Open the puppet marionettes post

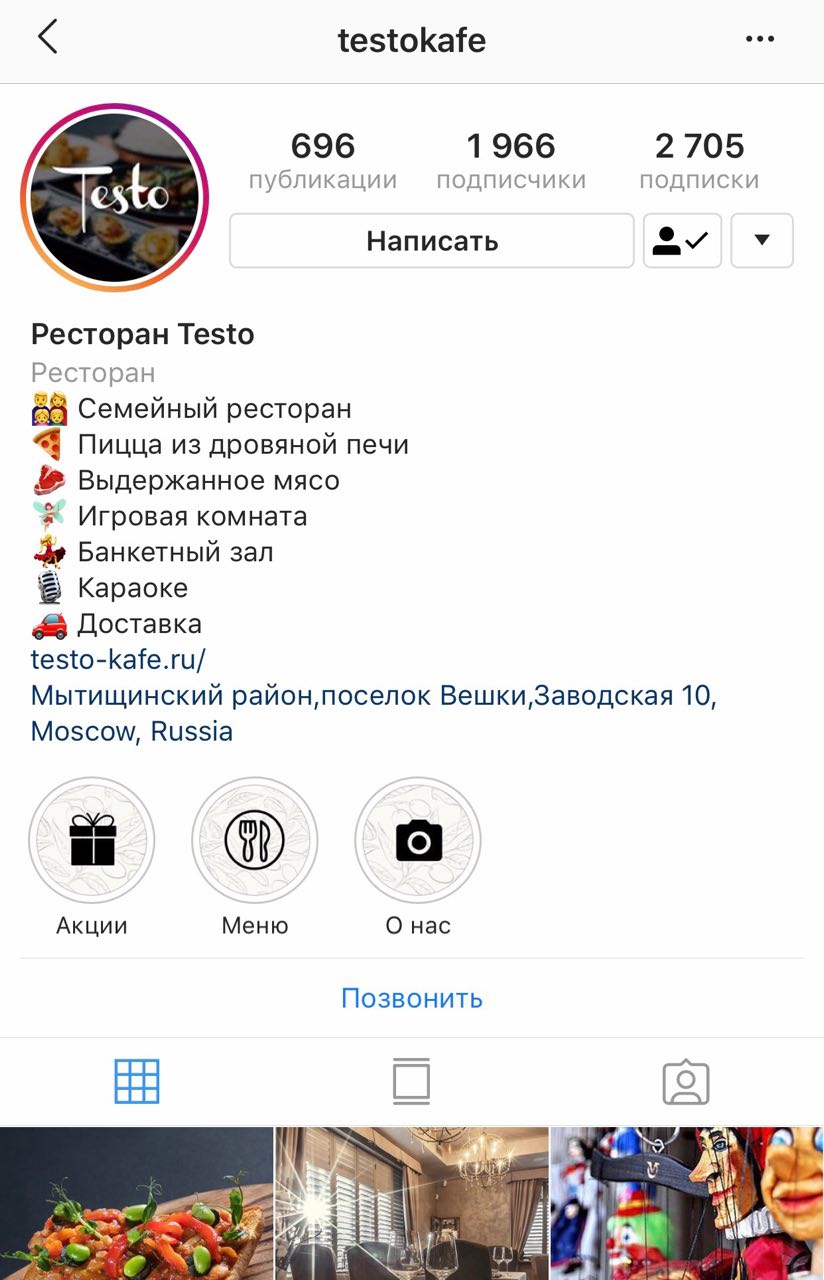click(687, 1204)
